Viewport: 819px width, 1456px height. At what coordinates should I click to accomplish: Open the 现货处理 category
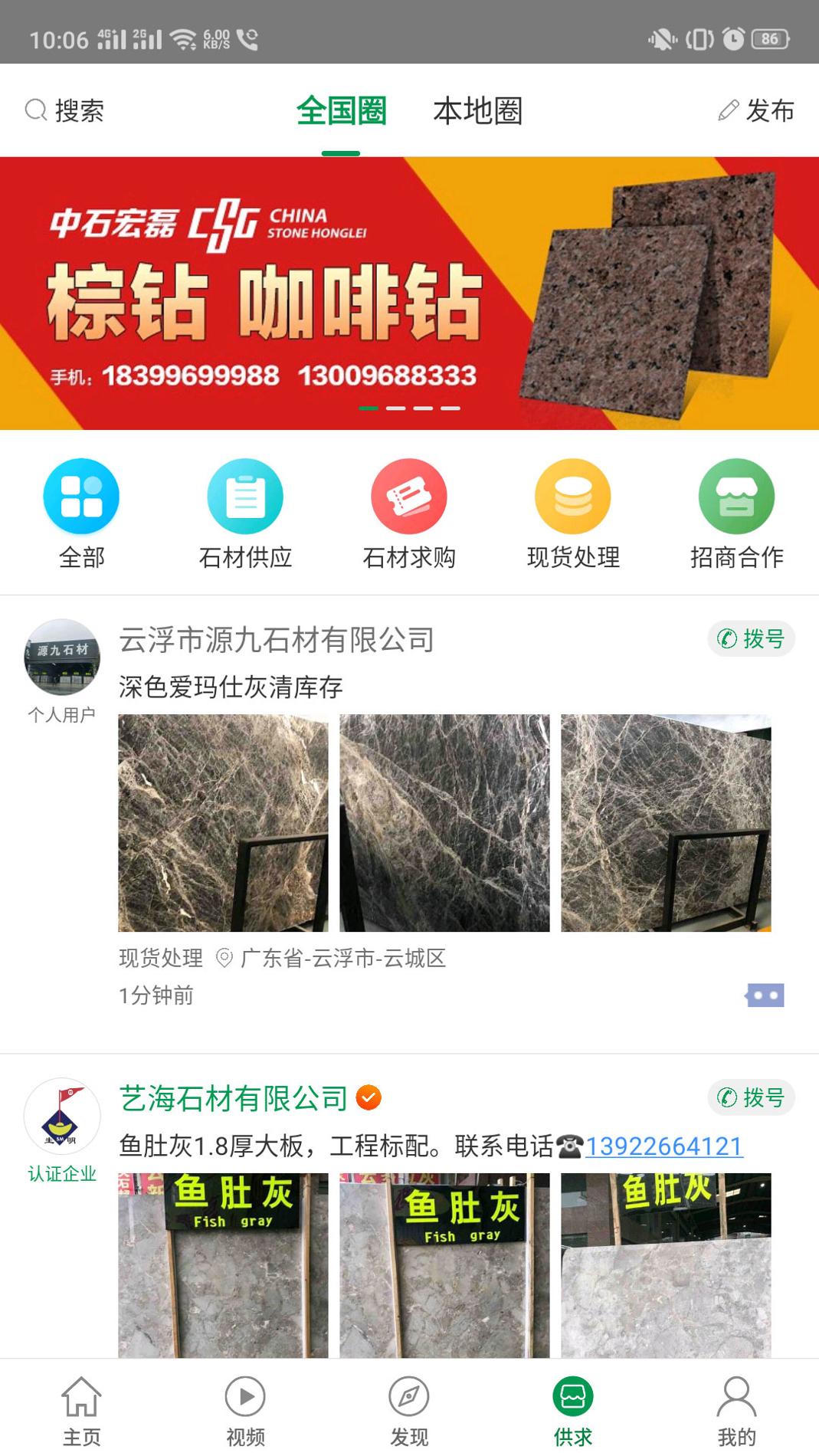(573, 497)
